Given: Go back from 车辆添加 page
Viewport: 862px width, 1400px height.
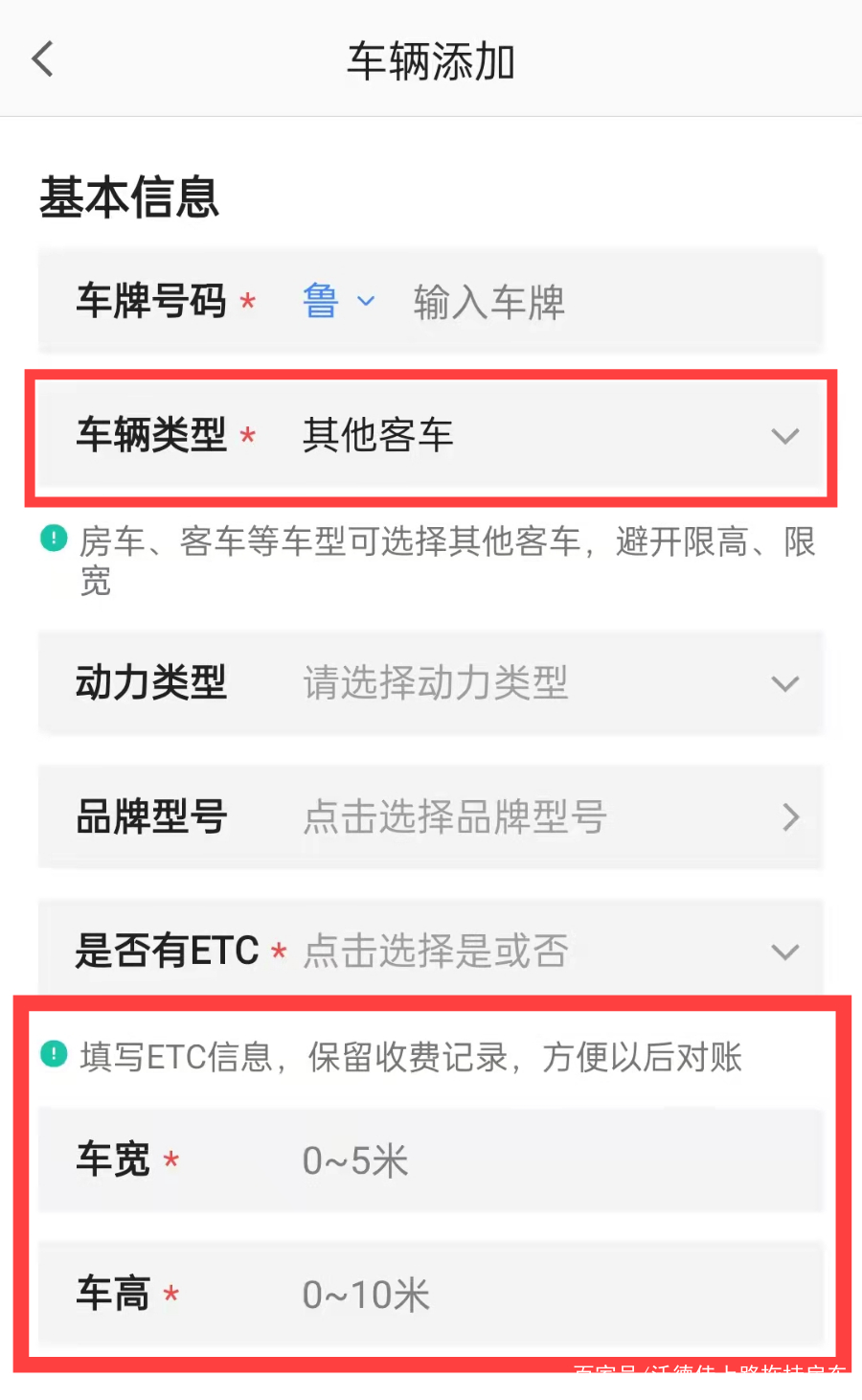Looking at the screenshot, I should 43,59.
